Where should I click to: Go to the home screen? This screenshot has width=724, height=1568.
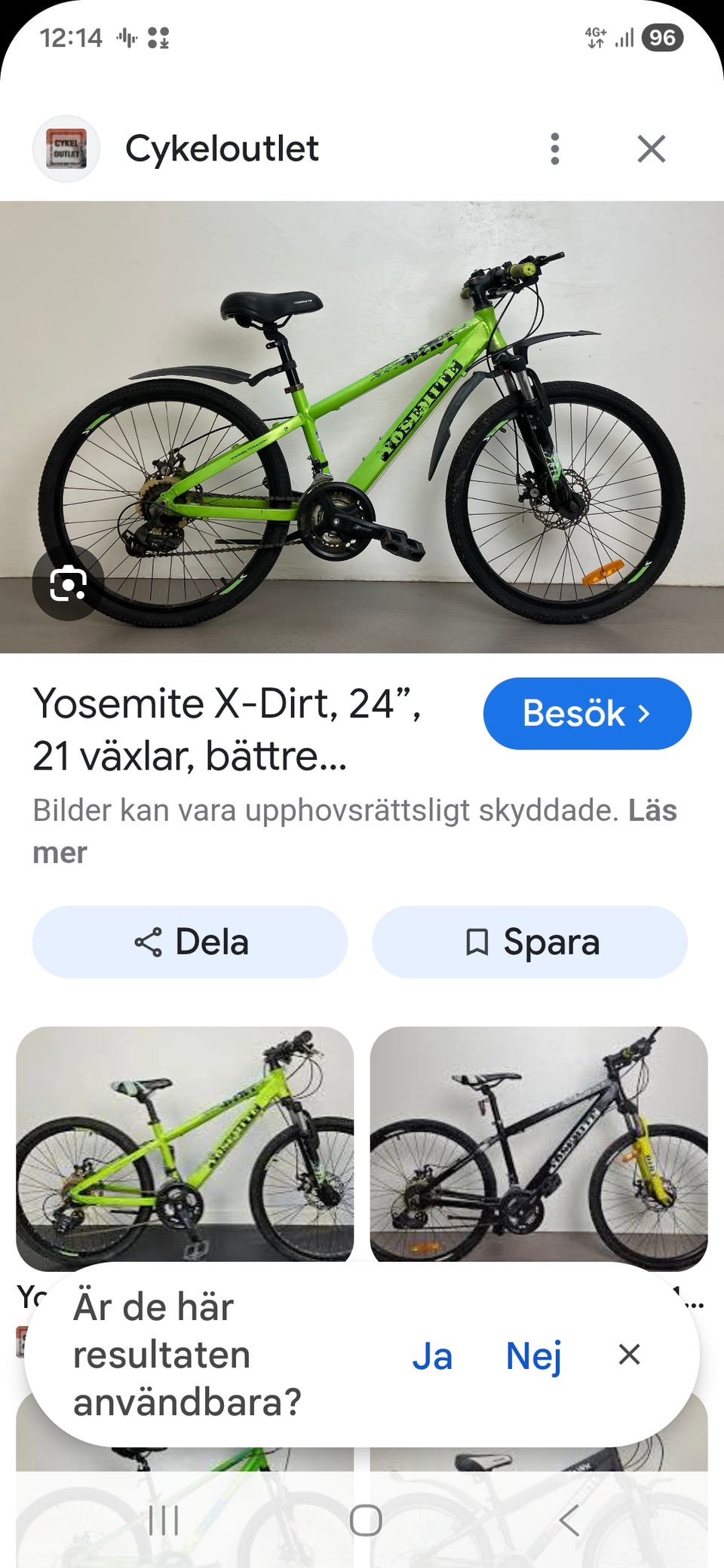point(366,1520)
